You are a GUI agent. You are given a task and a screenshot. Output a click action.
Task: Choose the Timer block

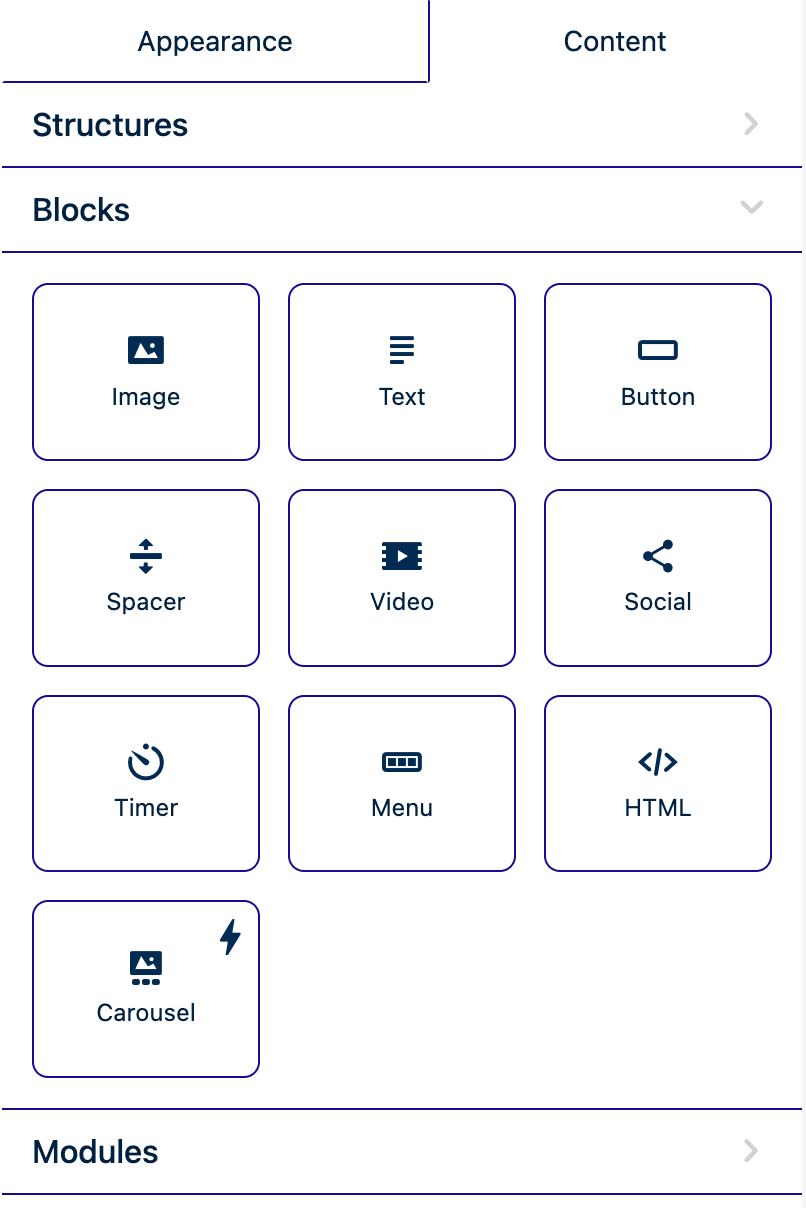tap(146, 783)
